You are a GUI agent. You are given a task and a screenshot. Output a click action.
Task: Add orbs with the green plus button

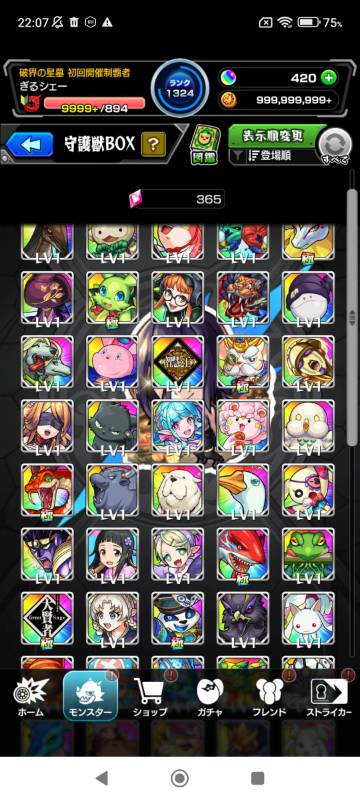click(x=328, y=78)
